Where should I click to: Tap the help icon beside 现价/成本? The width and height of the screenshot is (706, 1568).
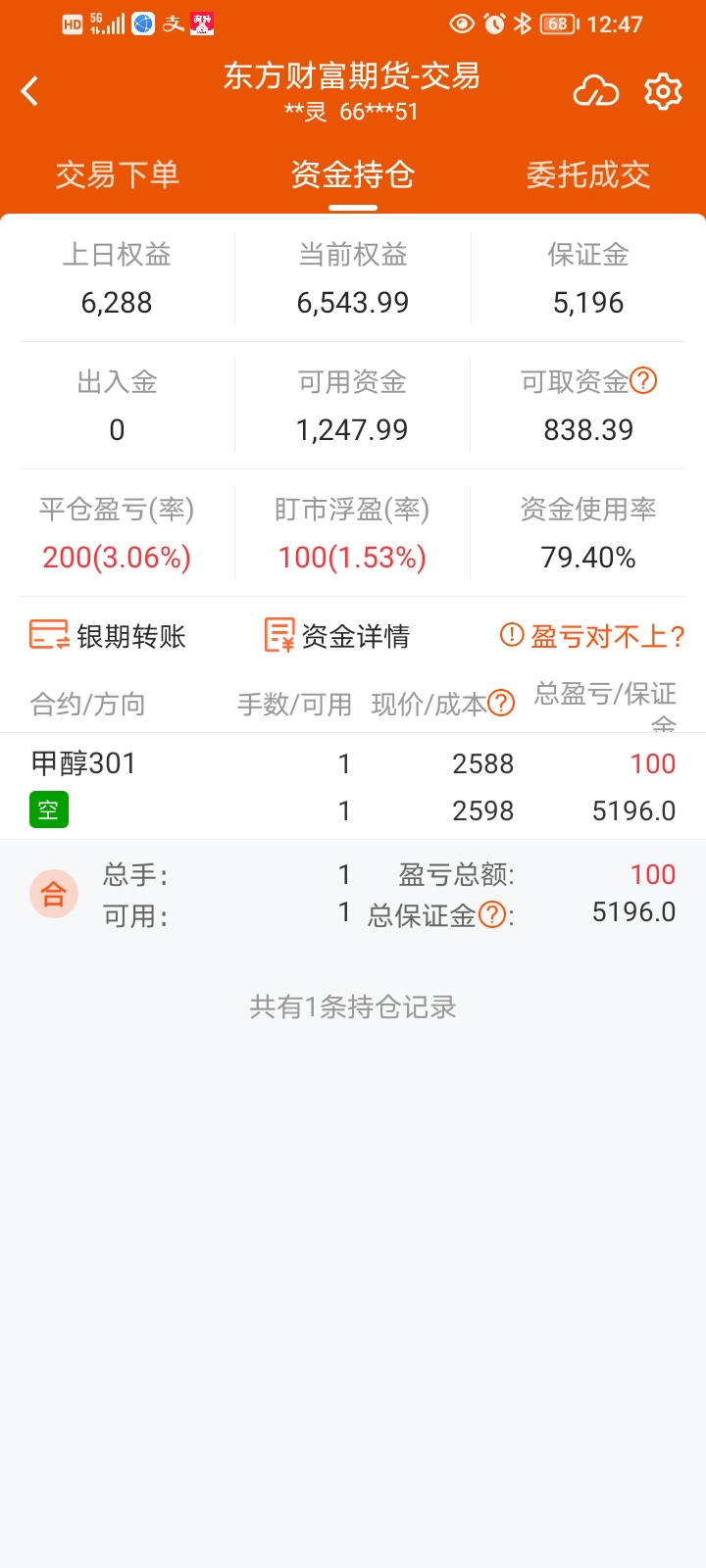tap(501, 703)
